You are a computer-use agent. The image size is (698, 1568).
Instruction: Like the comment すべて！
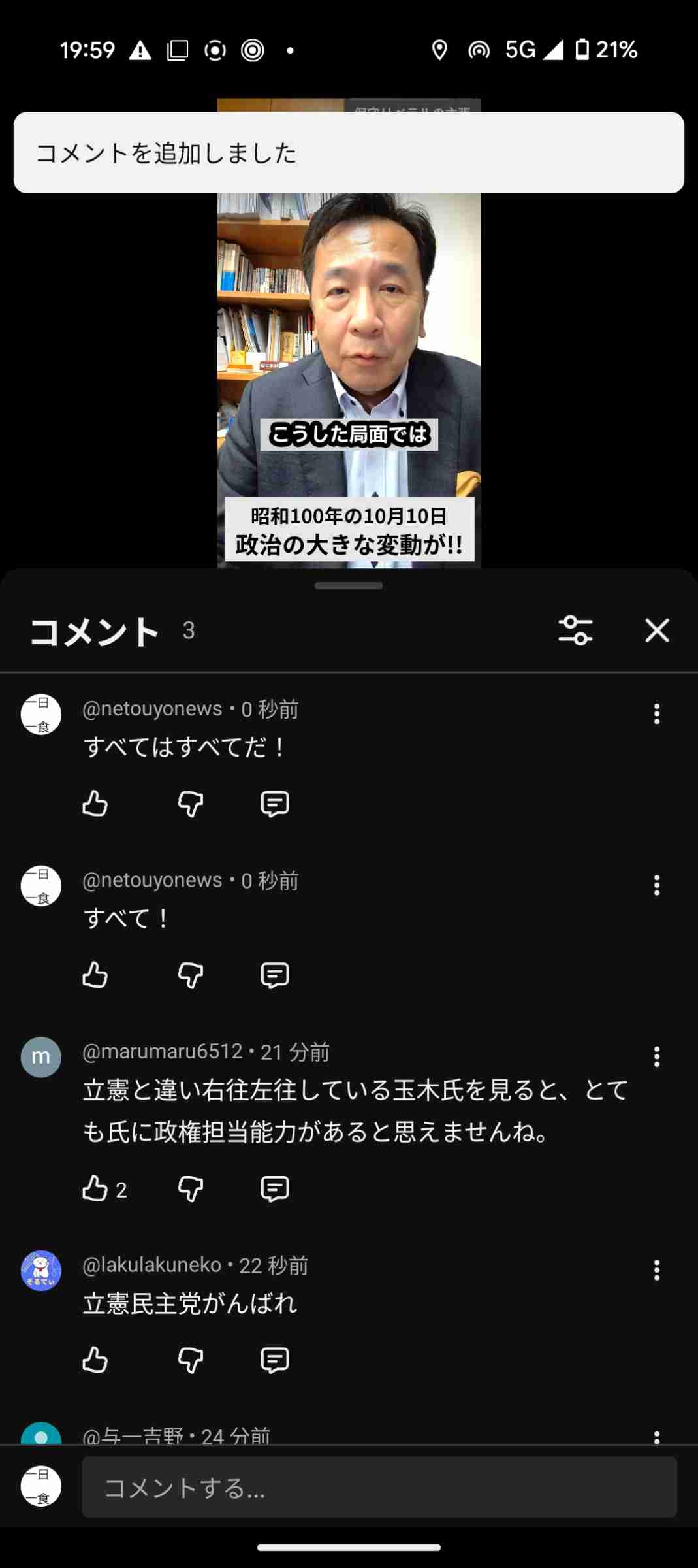95,975
